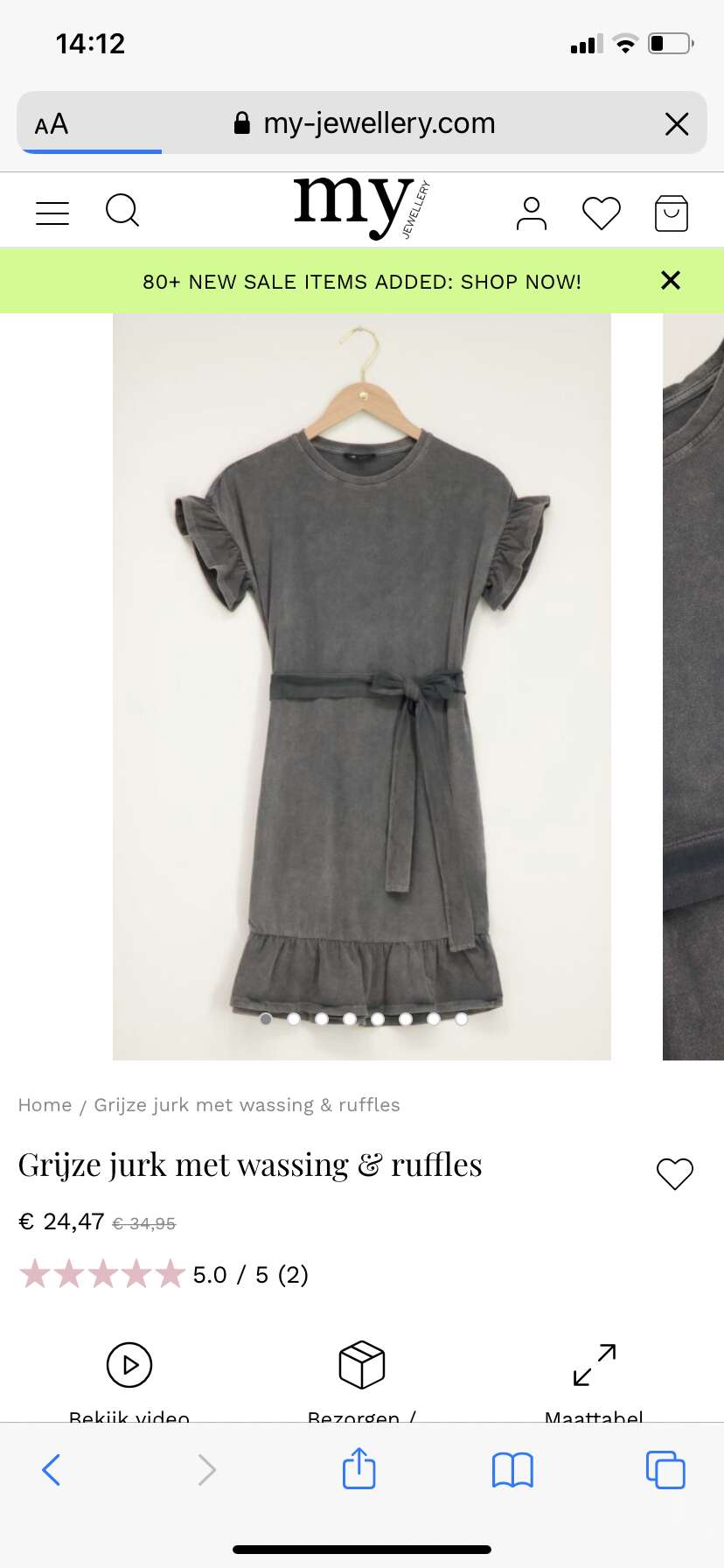
Task: Tap the my-jewellery.com address bar
Action: pyautogui.click(x=378, y=123)
